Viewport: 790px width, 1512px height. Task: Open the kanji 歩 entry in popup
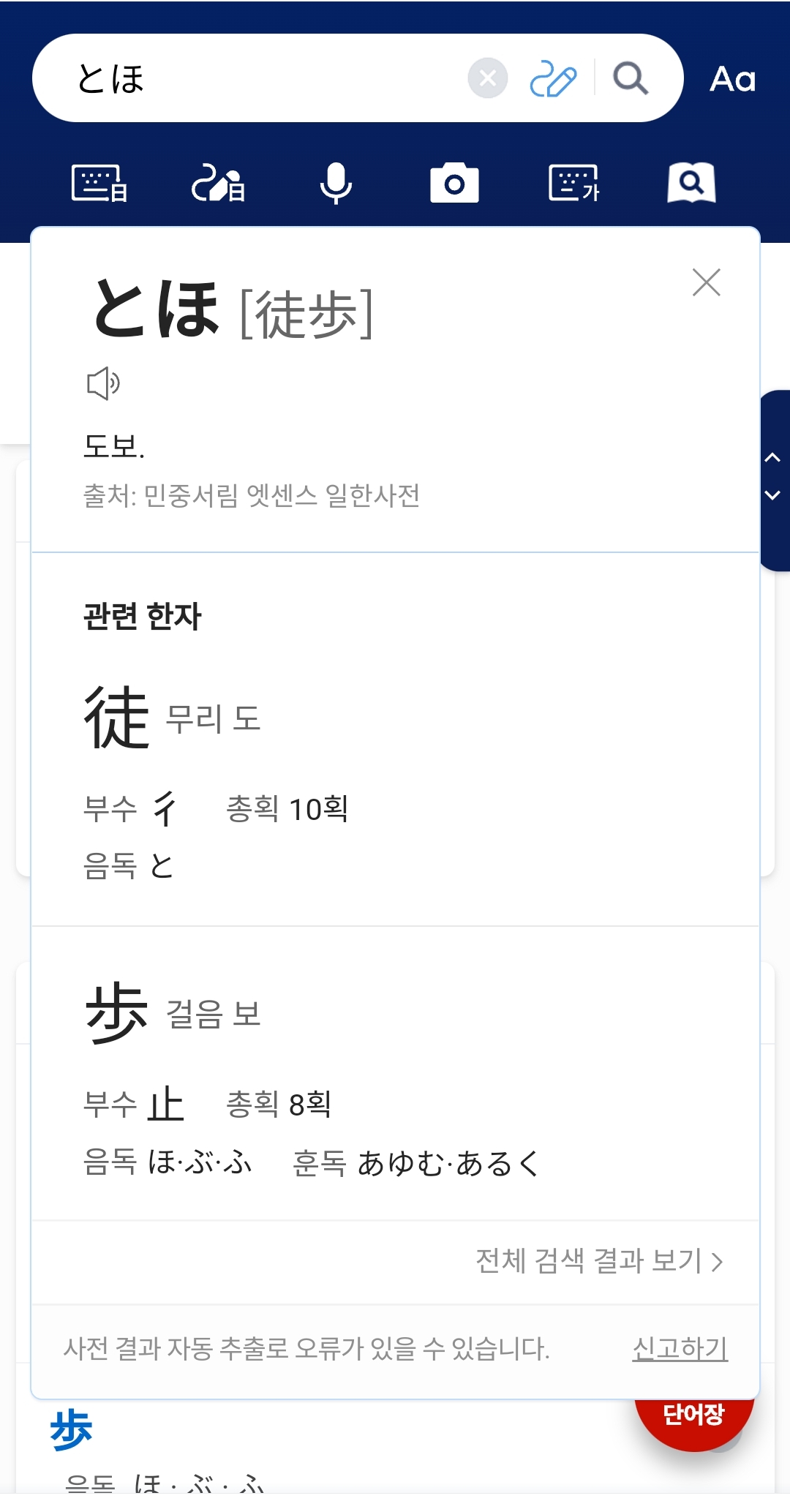117,1013
